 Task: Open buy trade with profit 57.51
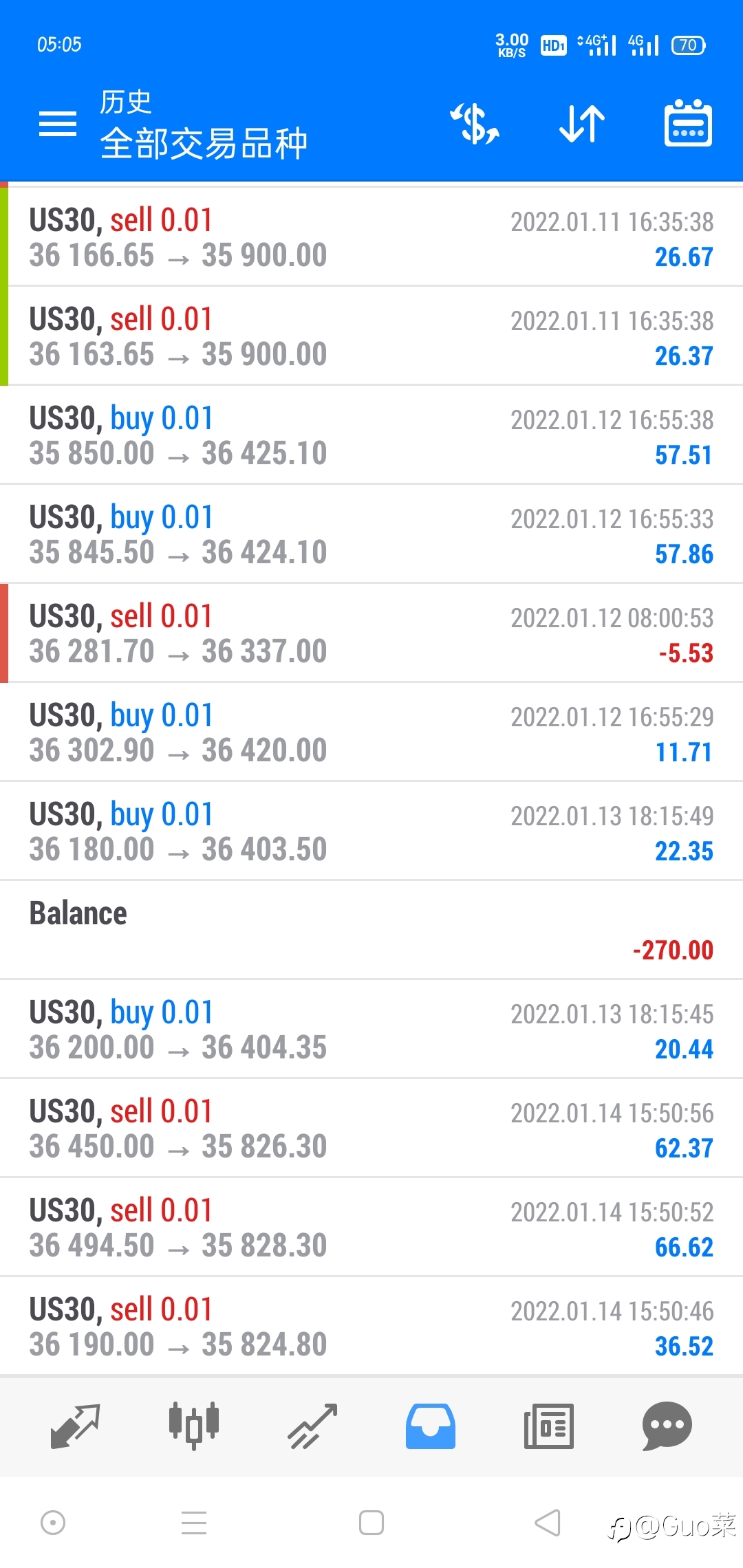tap(371, 435)
